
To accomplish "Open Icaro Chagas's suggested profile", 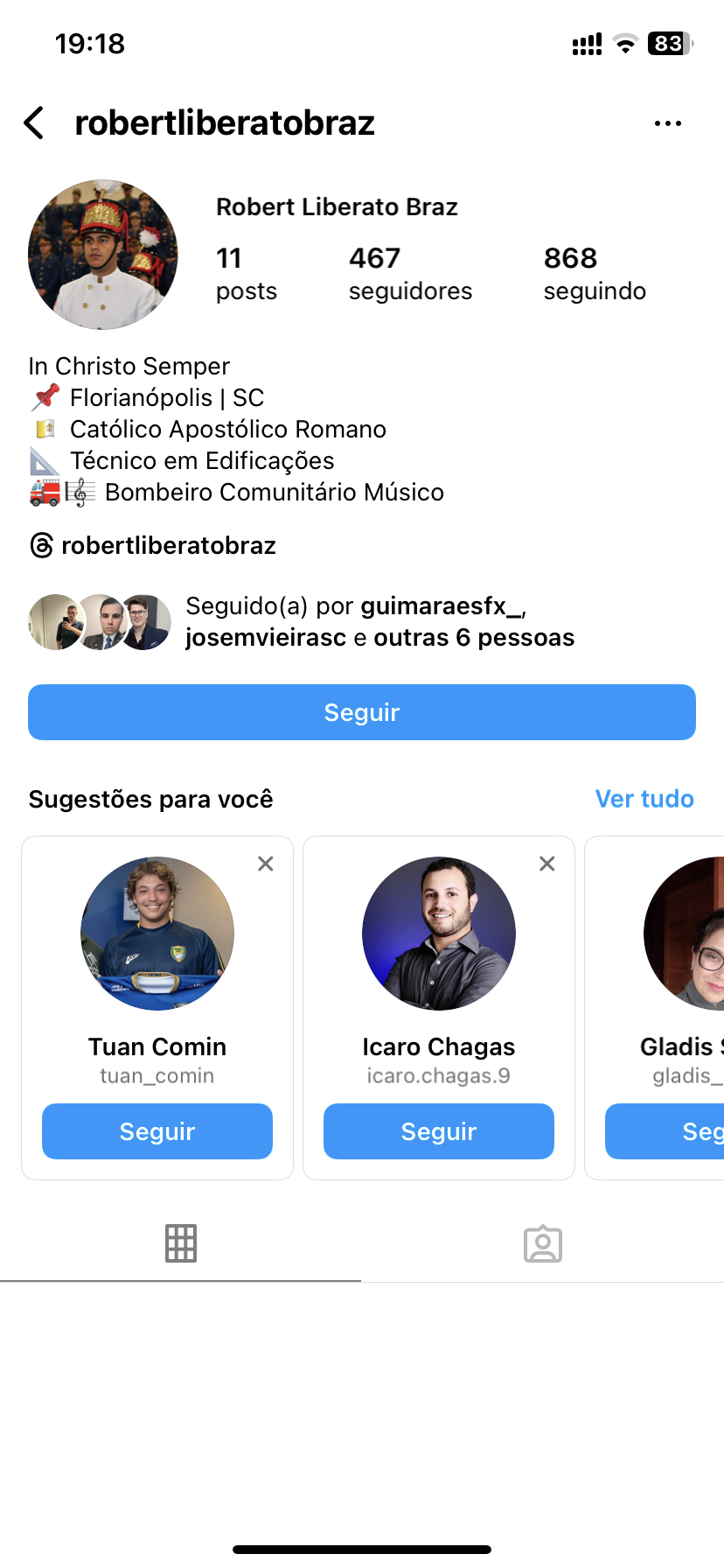I will pos(439,934).
